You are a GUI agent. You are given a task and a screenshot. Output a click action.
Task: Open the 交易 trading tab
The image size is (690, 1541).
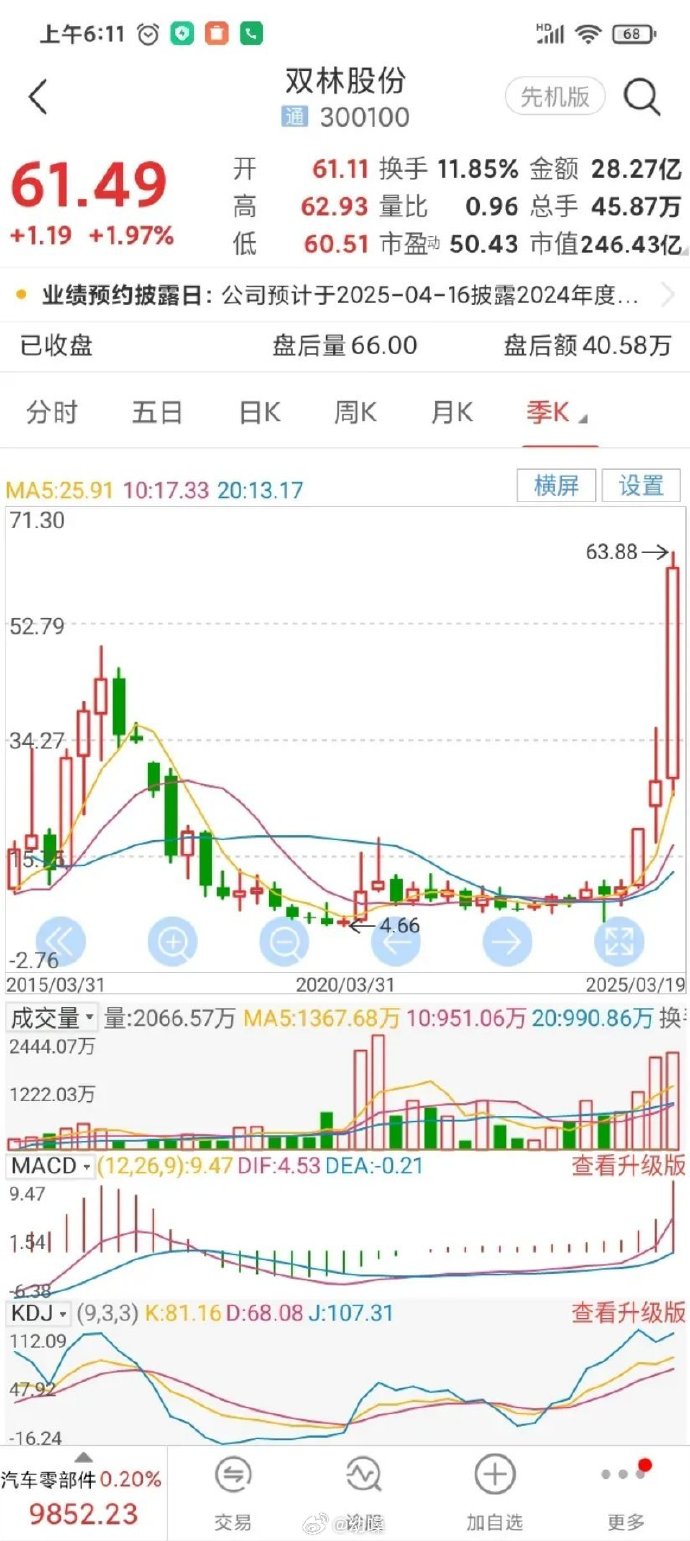click(232, 1493)
